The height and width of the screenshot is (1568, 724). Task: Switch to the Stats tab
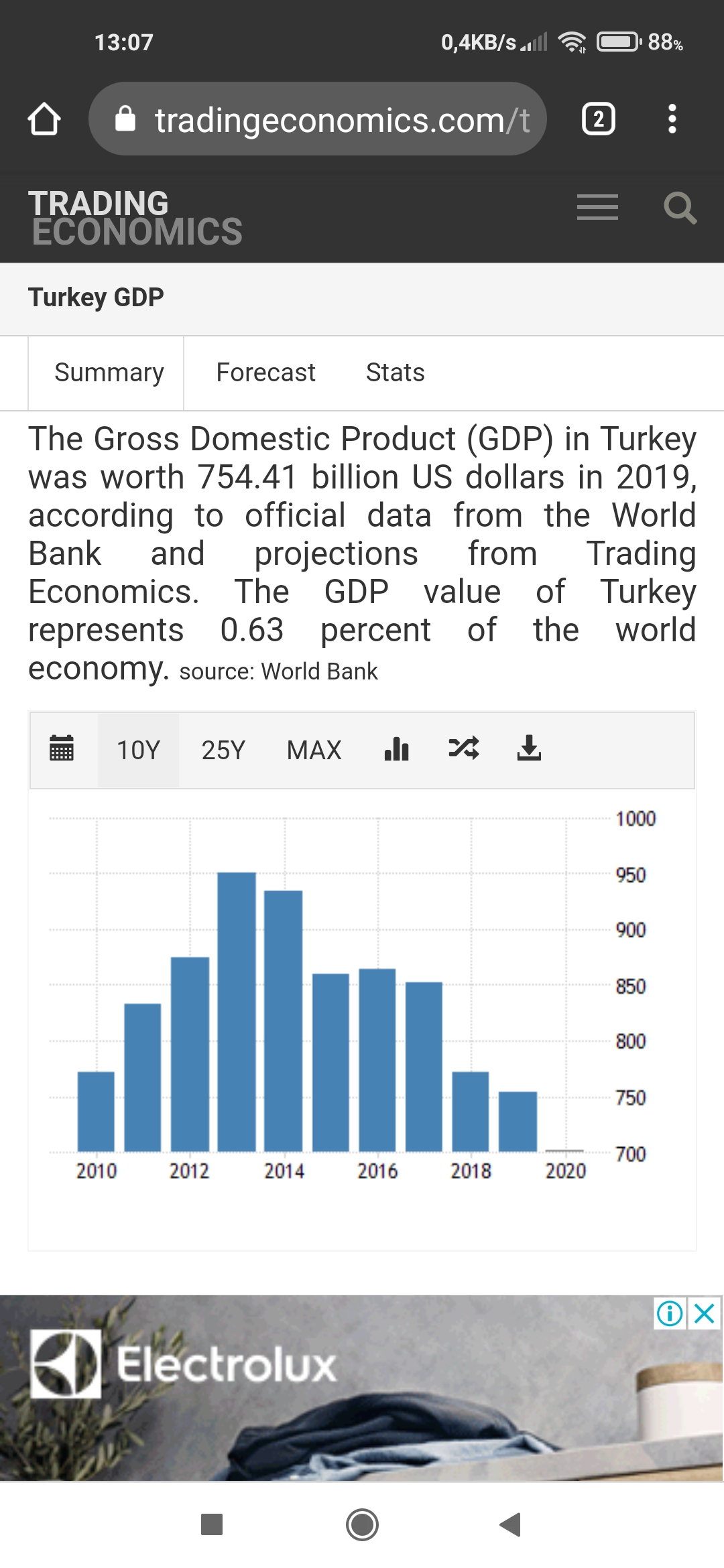pyautogui.click(x=395, y=373)
